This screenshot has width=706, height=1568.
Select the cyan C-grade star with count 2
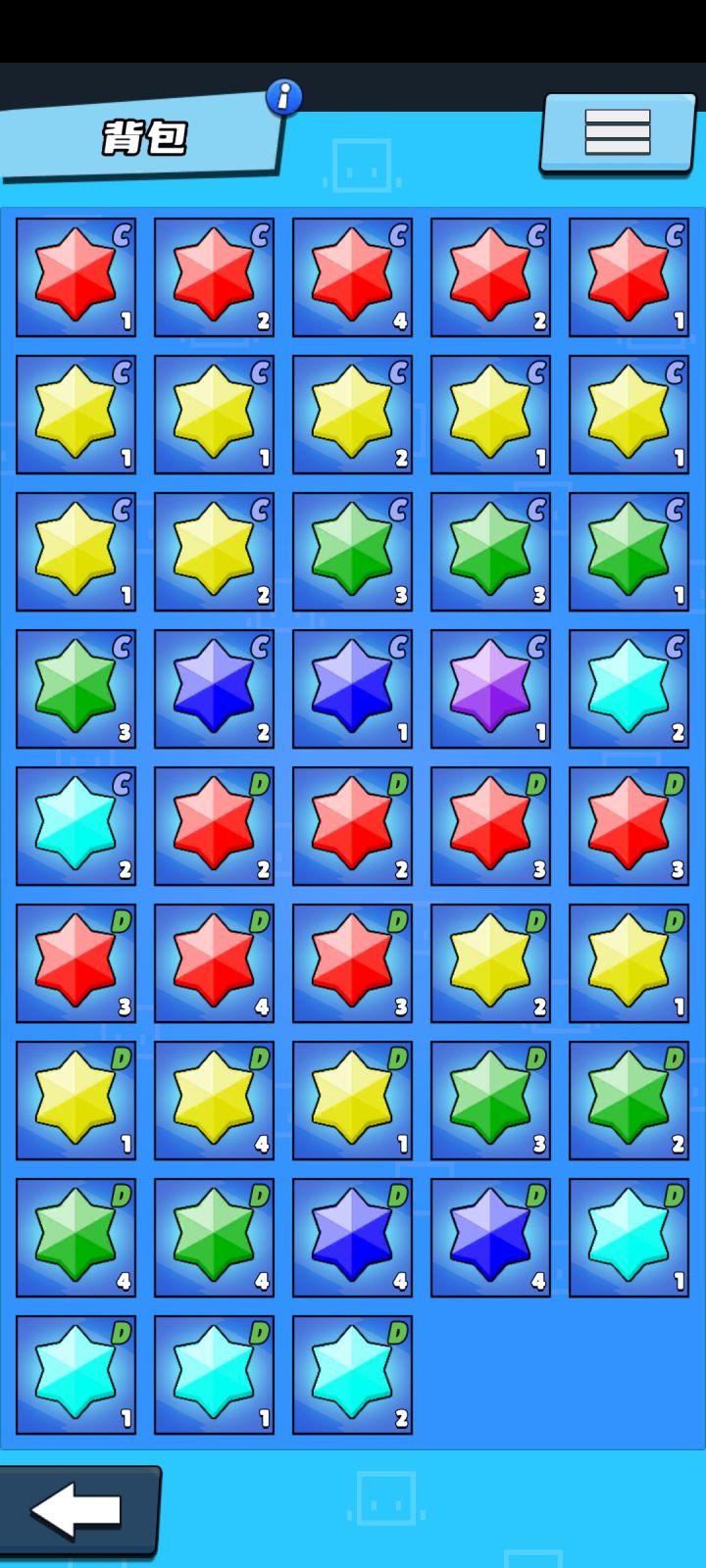tap(628, 688)
